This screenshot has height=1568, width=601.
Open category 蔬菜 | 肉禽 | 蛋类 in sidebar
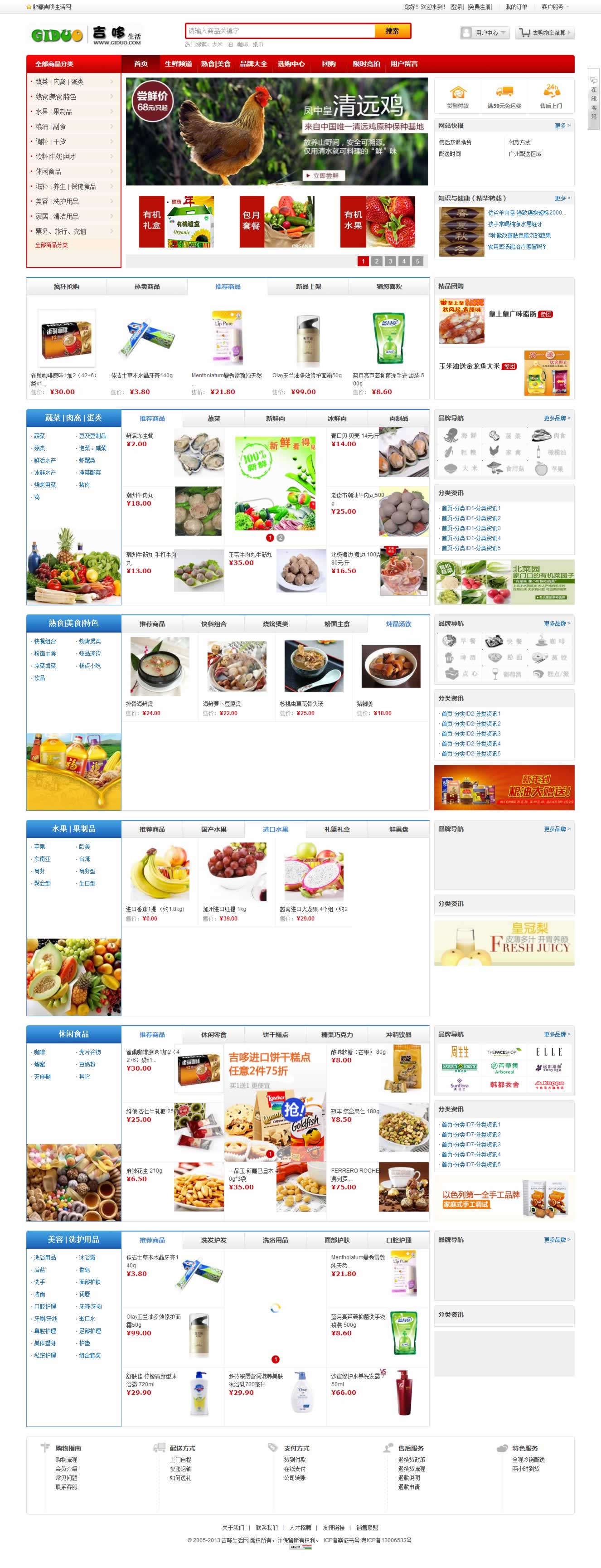tap(60, 82)
